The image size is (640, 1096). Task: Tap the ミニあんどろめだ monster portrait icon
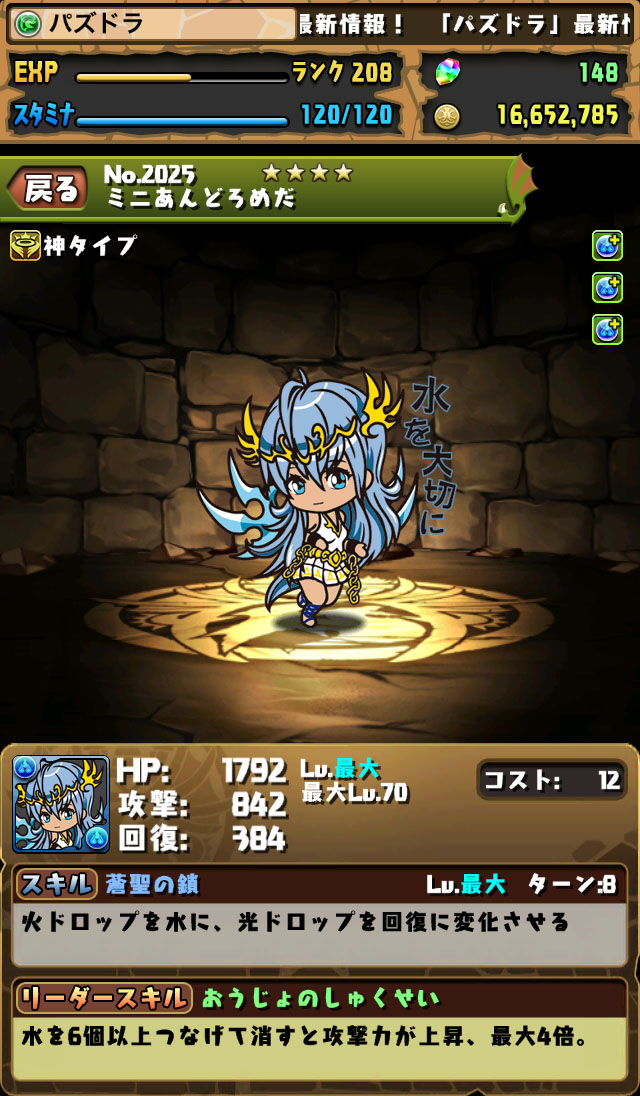pyautogui.click(x=61, y=804)
